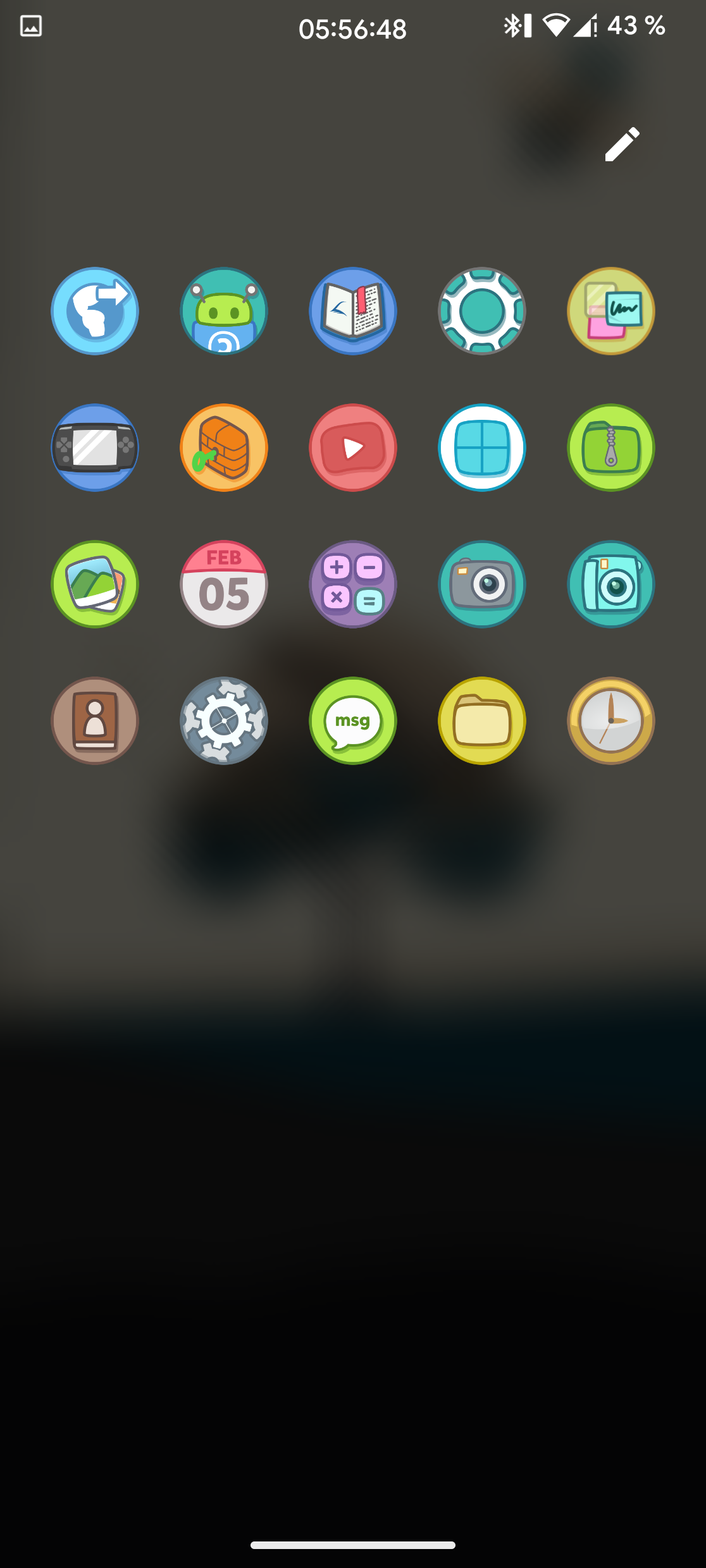The width and height of the screenshot is (706, 1568).
Task: Open the globe share browser icon
Action: coord(95,311)
